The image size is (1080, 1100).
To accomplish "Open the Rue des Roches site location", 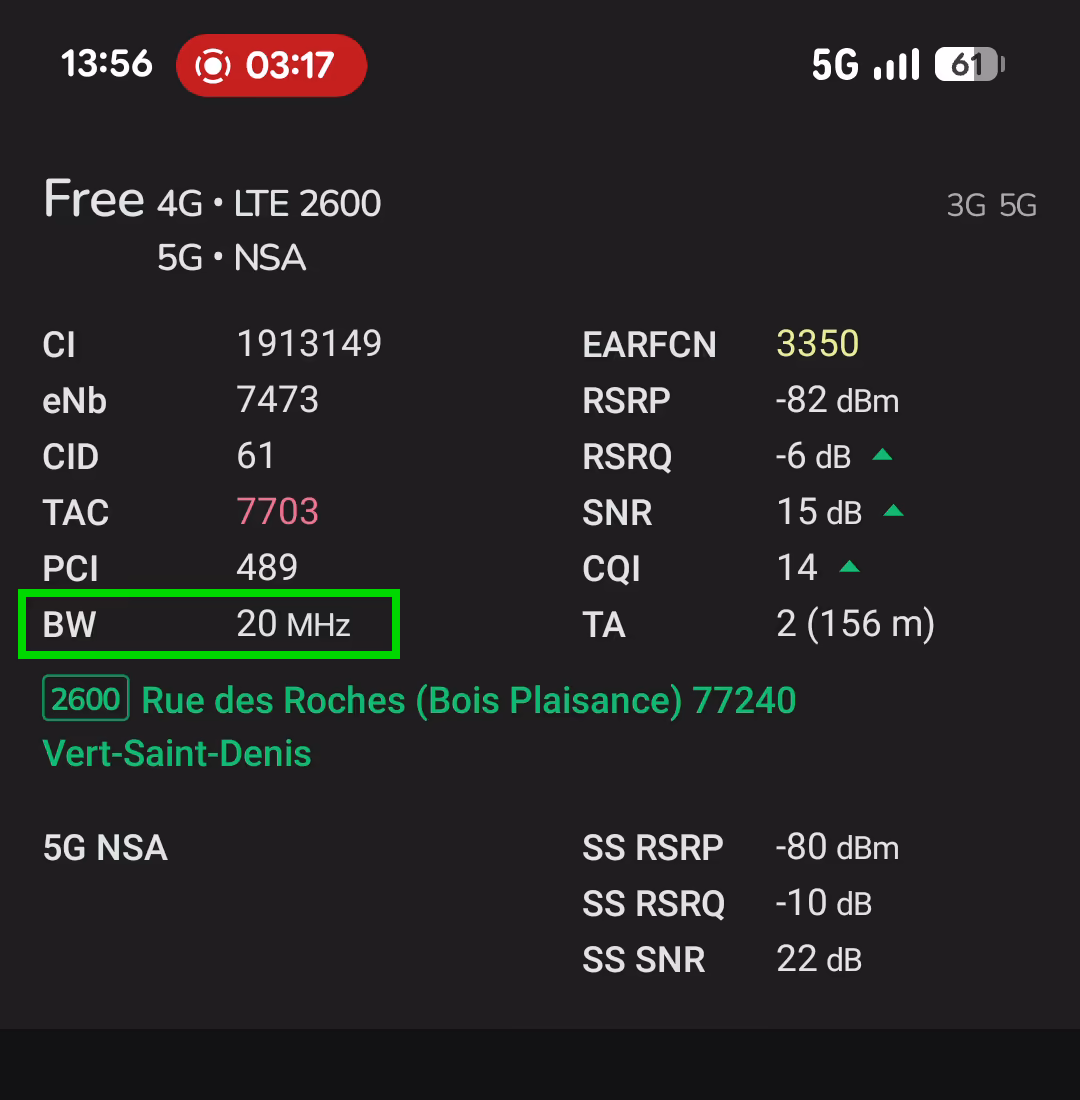I will (468, 700).
